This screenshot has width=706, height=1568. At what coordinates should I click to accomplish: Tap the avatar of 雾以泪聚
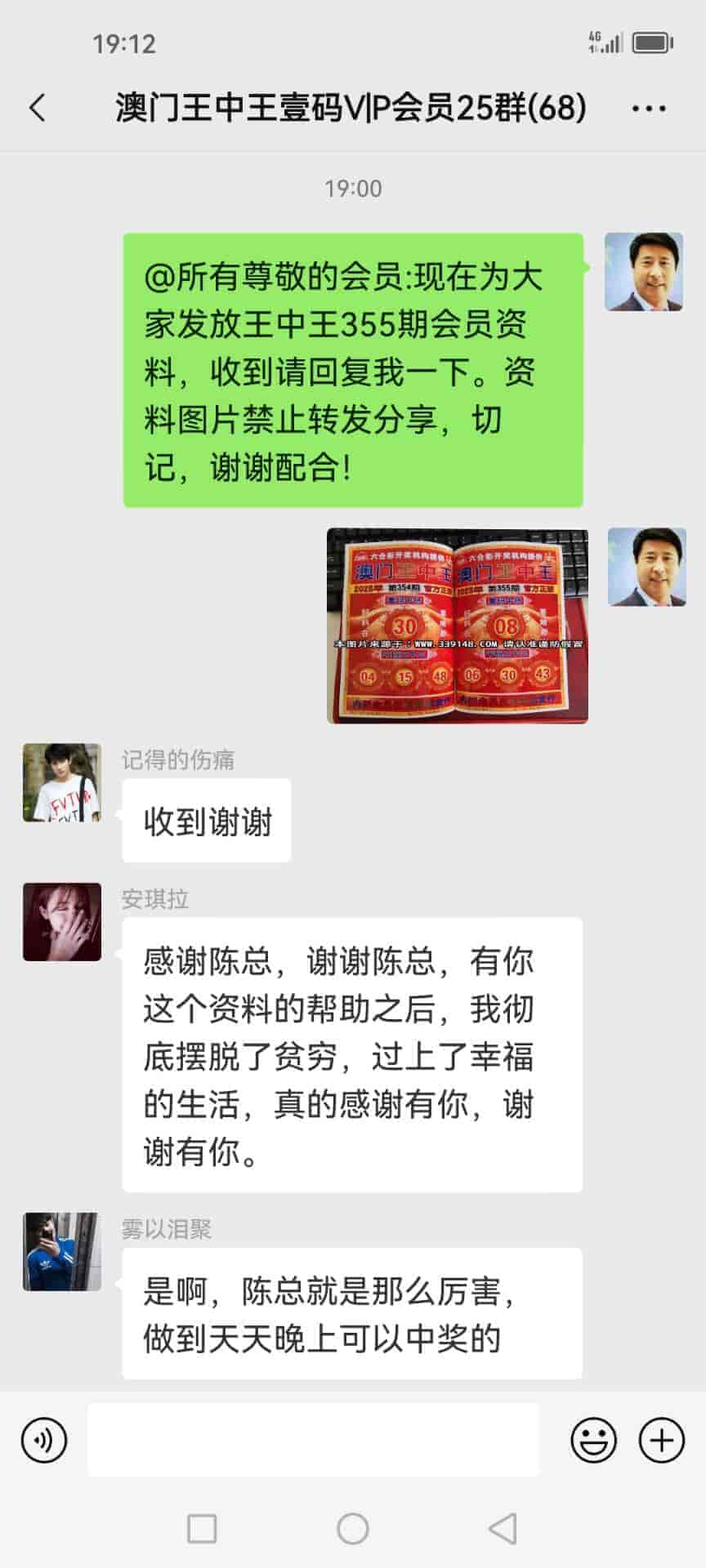click(x=62, y=1251)
